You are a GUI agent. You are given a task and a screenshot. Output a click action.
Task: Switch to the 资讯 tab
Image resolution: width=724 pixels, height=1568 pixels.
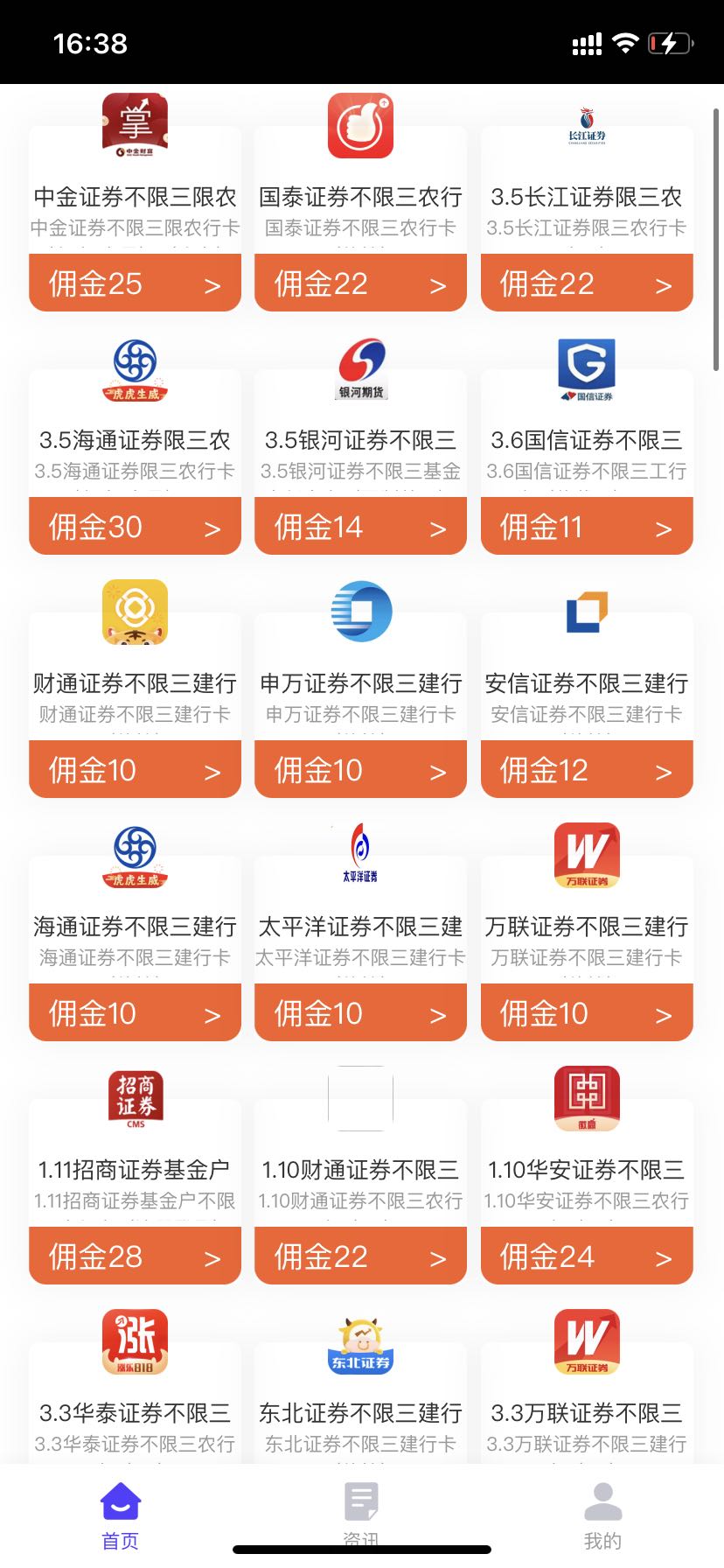pyautogui.click(x=360, y=1512)
